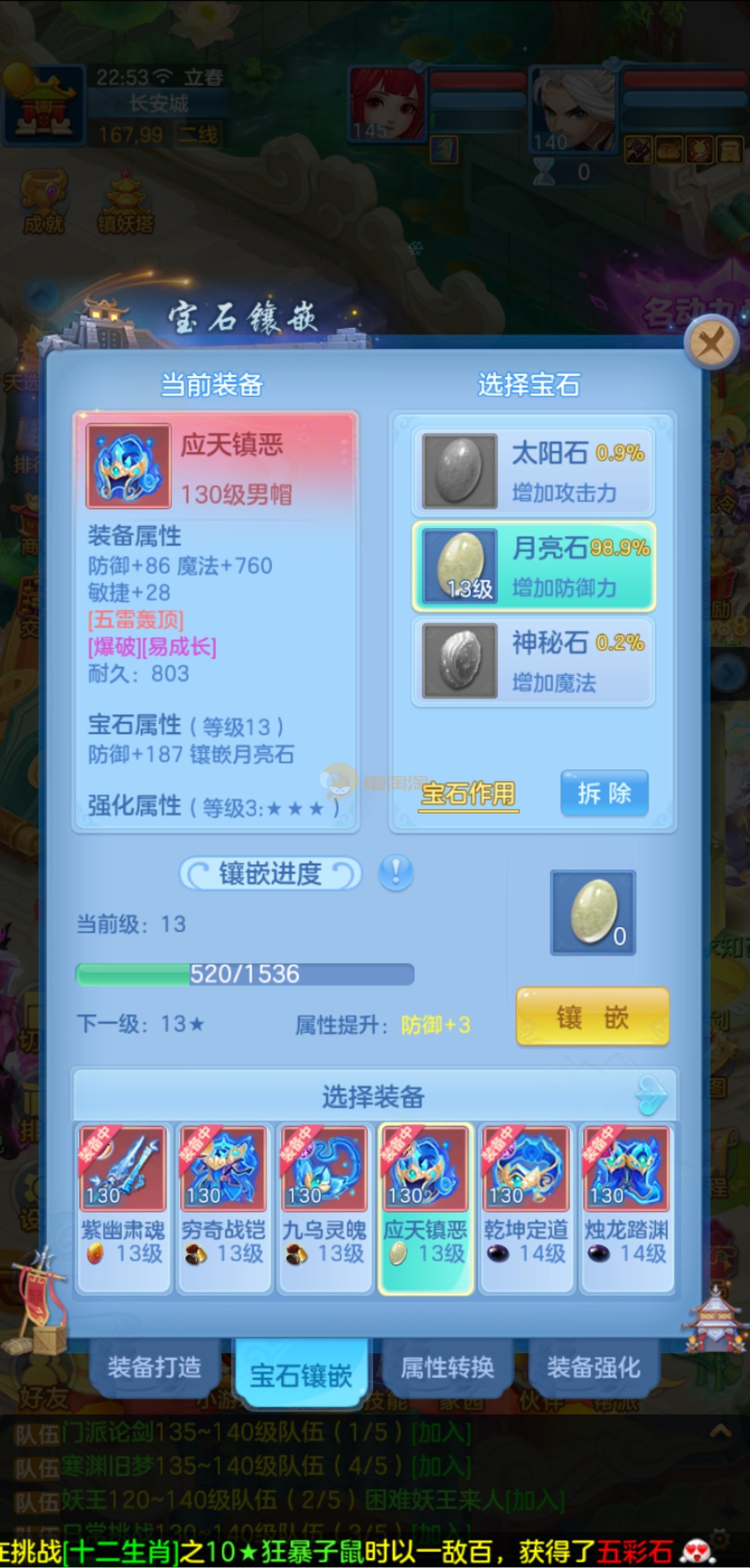Switch to the 属性转换 tab
Viewport: 750px width, 1568px height.
(447, 1368)
